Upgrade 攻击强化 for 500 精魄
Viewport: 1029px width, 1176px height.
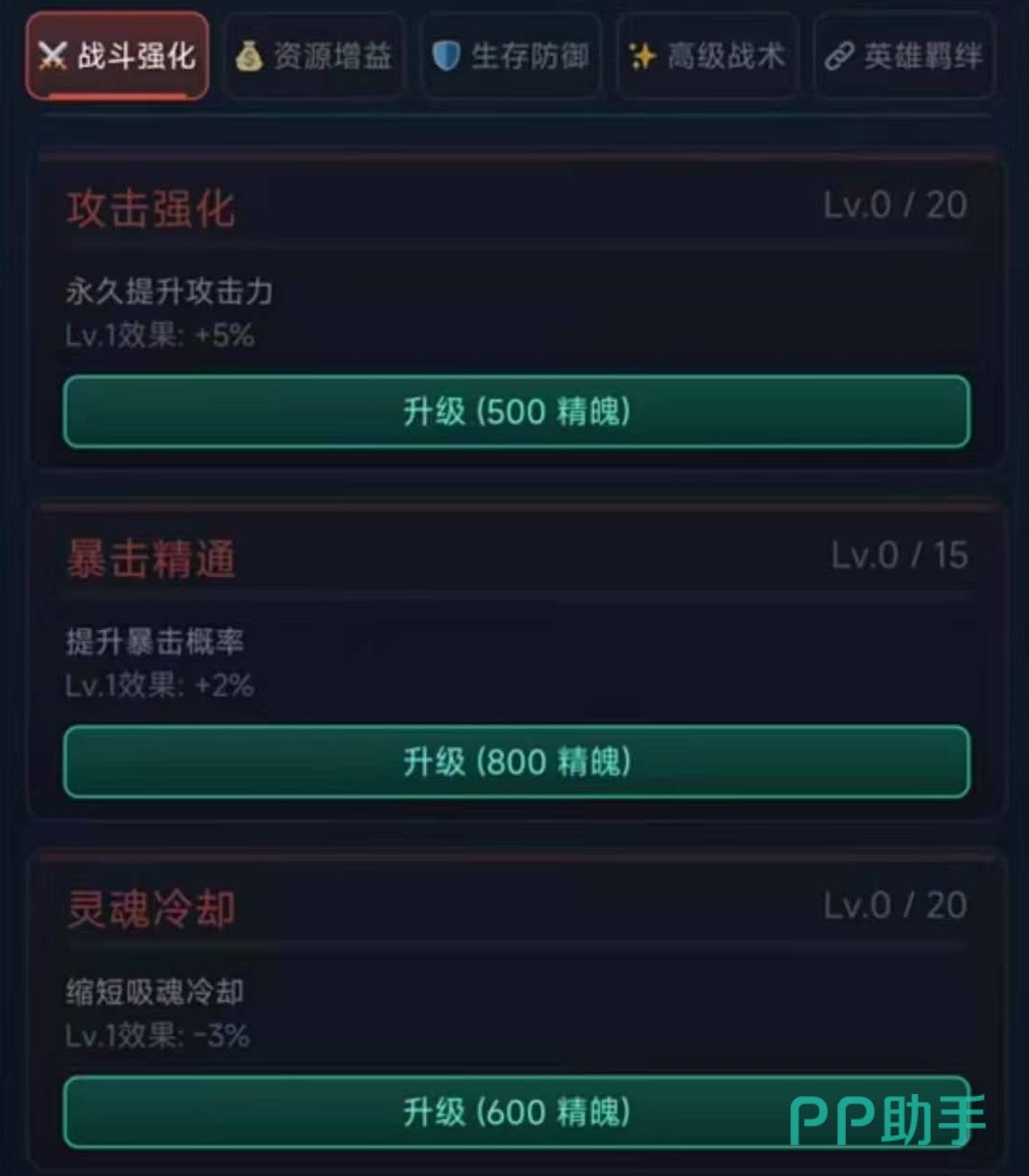point(517,412)
